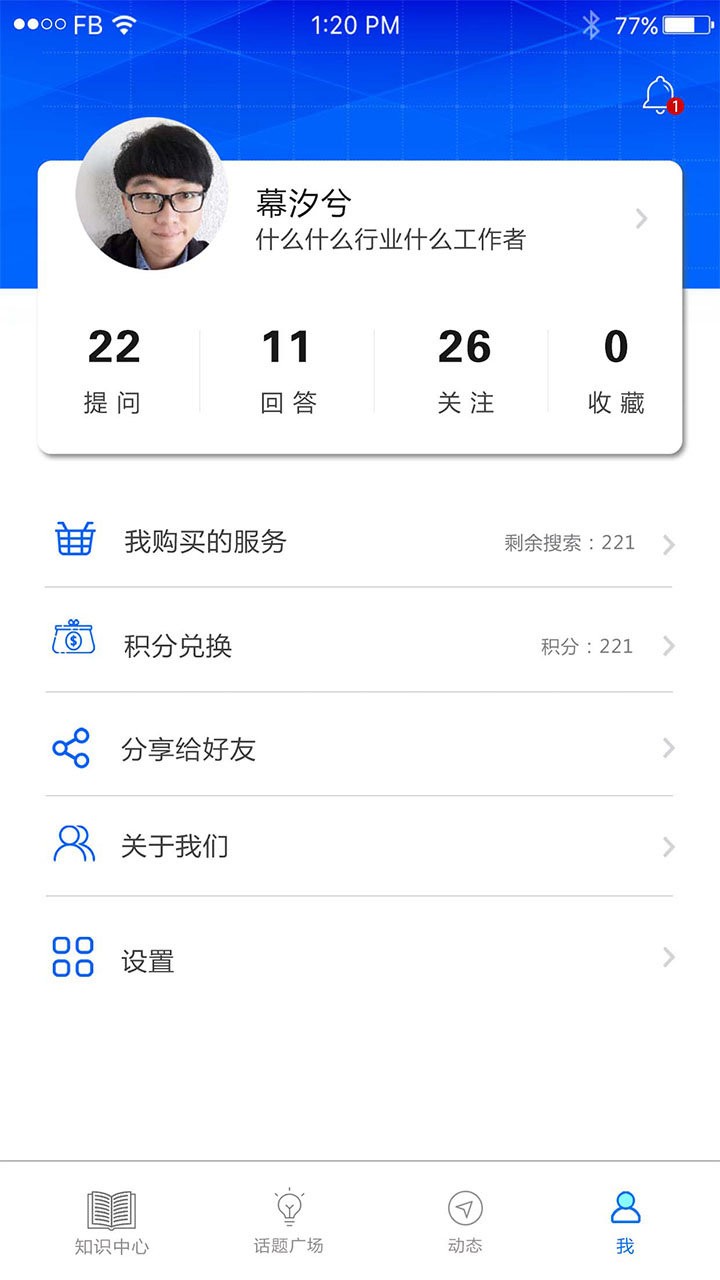Viewport: 720px width, 1280px height.
Task: Open the notification bell with badge
Action: 660,95
